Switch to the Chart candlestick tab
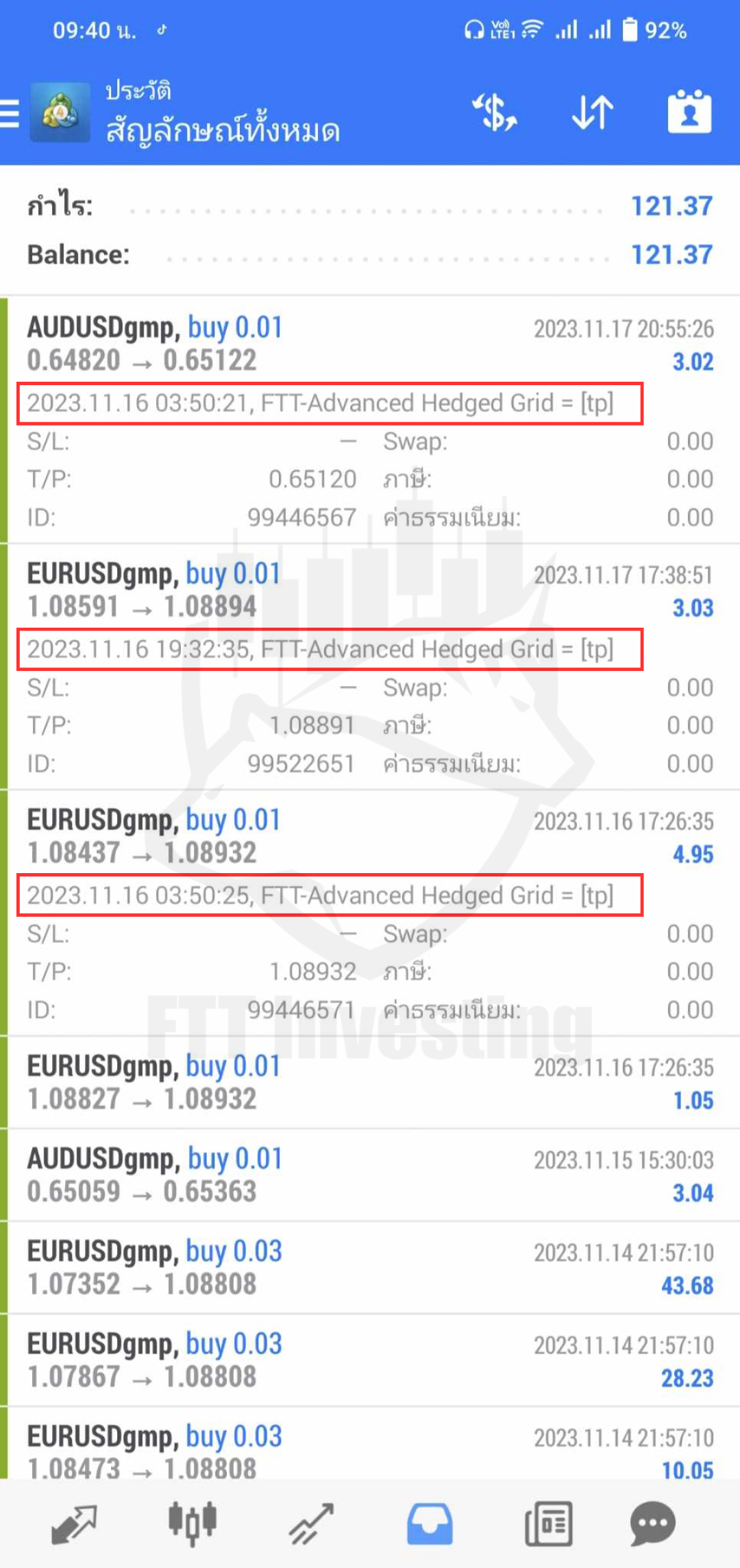Viewport: 740px width, 1568px height. coord(193,1524)
